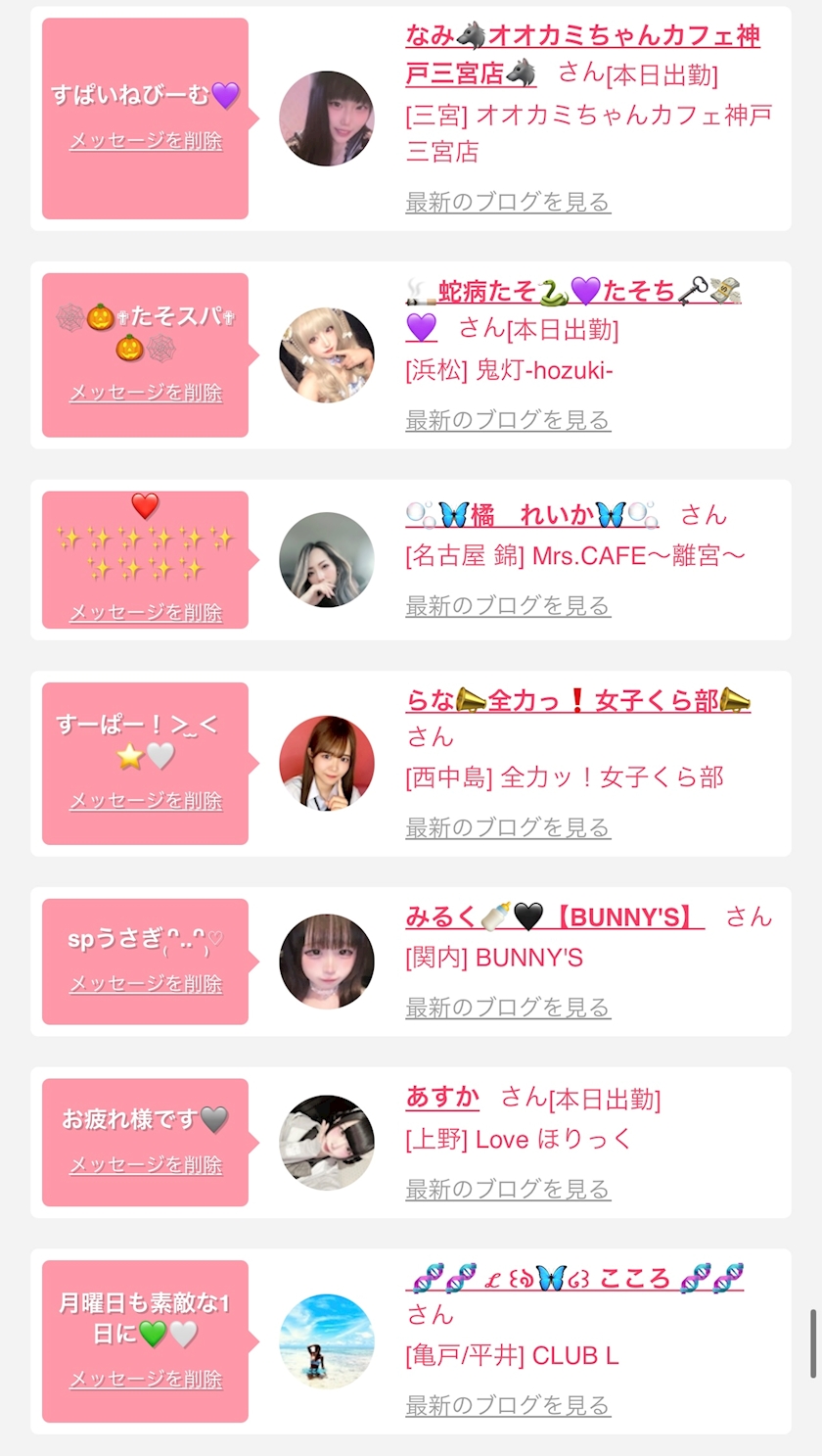Delete the すぱいねびーむ message

coord(146,141)
